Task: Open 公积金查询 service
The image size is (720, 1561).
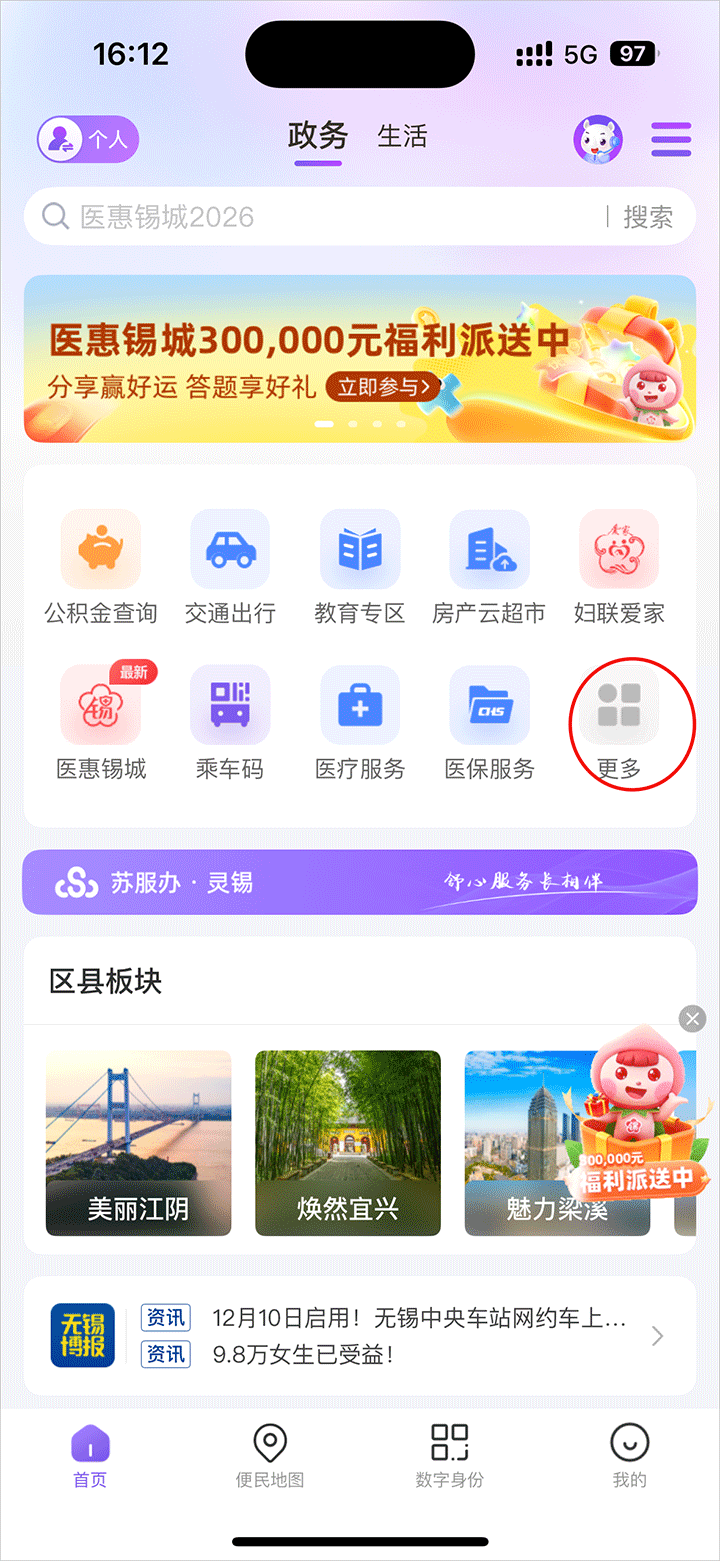Action: click(100, 567)
